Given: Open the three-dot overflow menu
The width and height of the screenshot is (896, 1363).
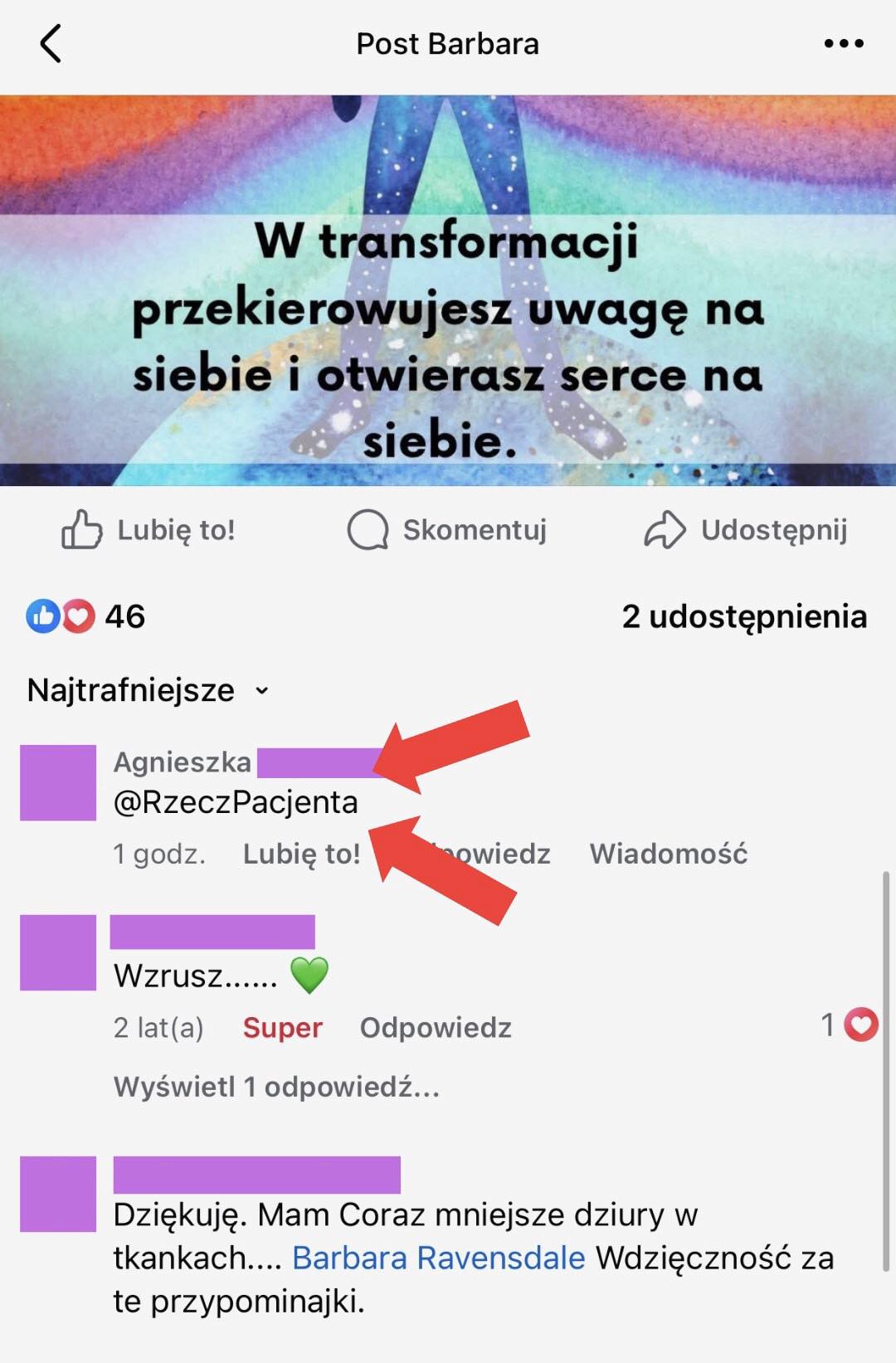Looking at the screenshot, I should pos(843,44).
